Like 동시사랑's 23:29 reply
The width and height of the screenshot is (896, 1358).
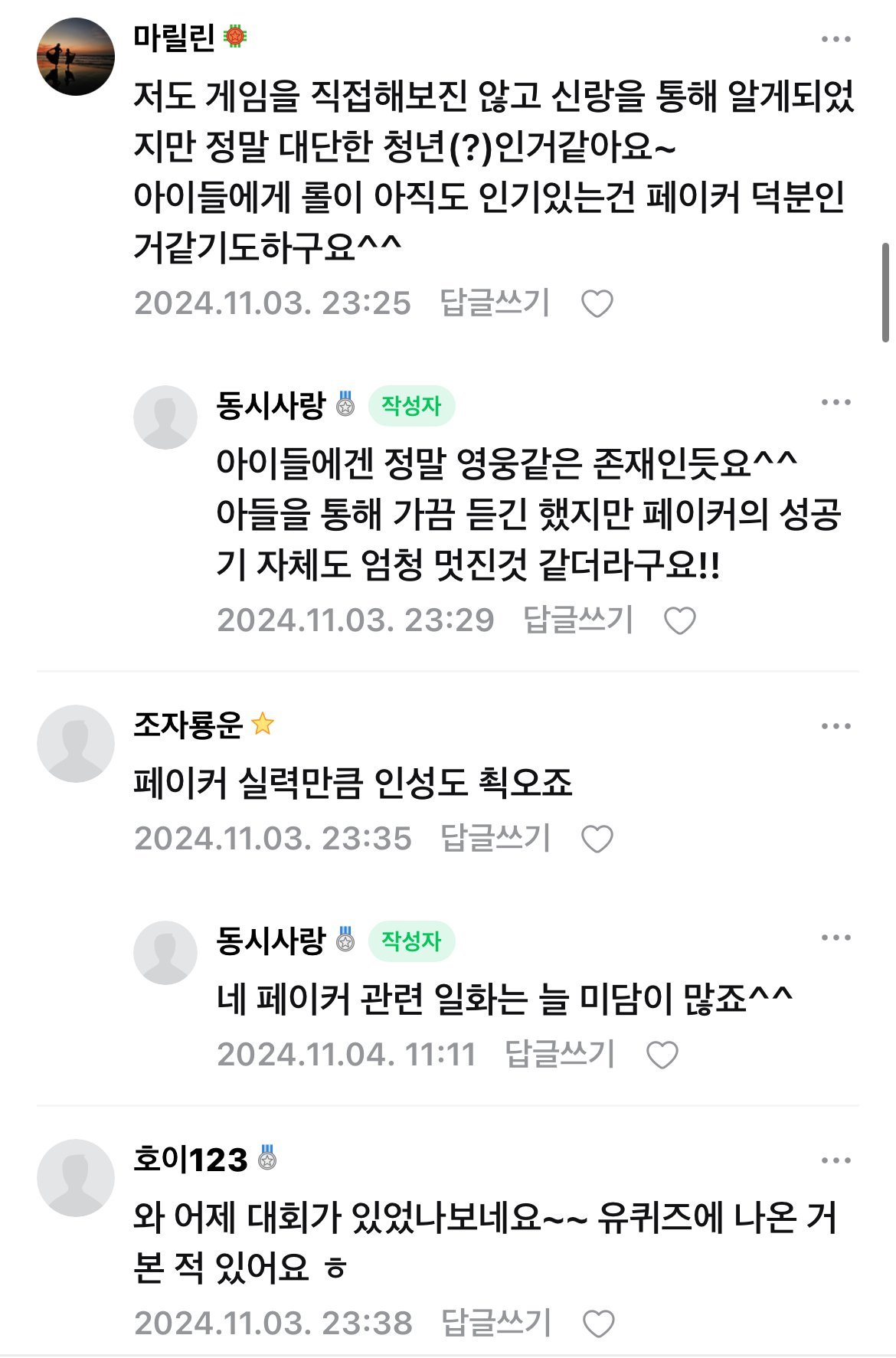point(680,620)
